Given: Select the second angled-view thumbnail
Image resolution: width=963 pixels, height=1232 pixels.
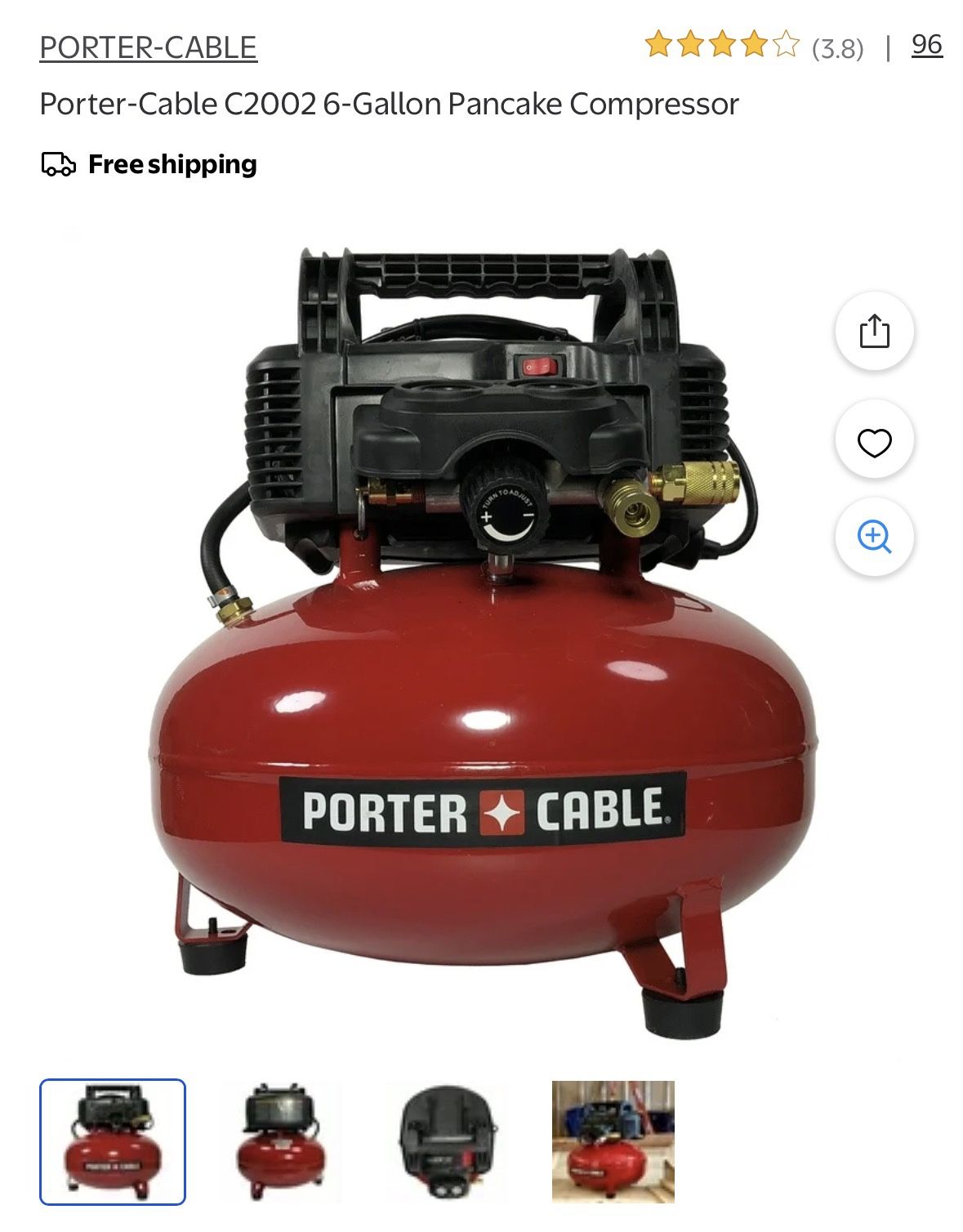Looking at the screenshot, I should pyautogui.click(x=281, y=1141).
